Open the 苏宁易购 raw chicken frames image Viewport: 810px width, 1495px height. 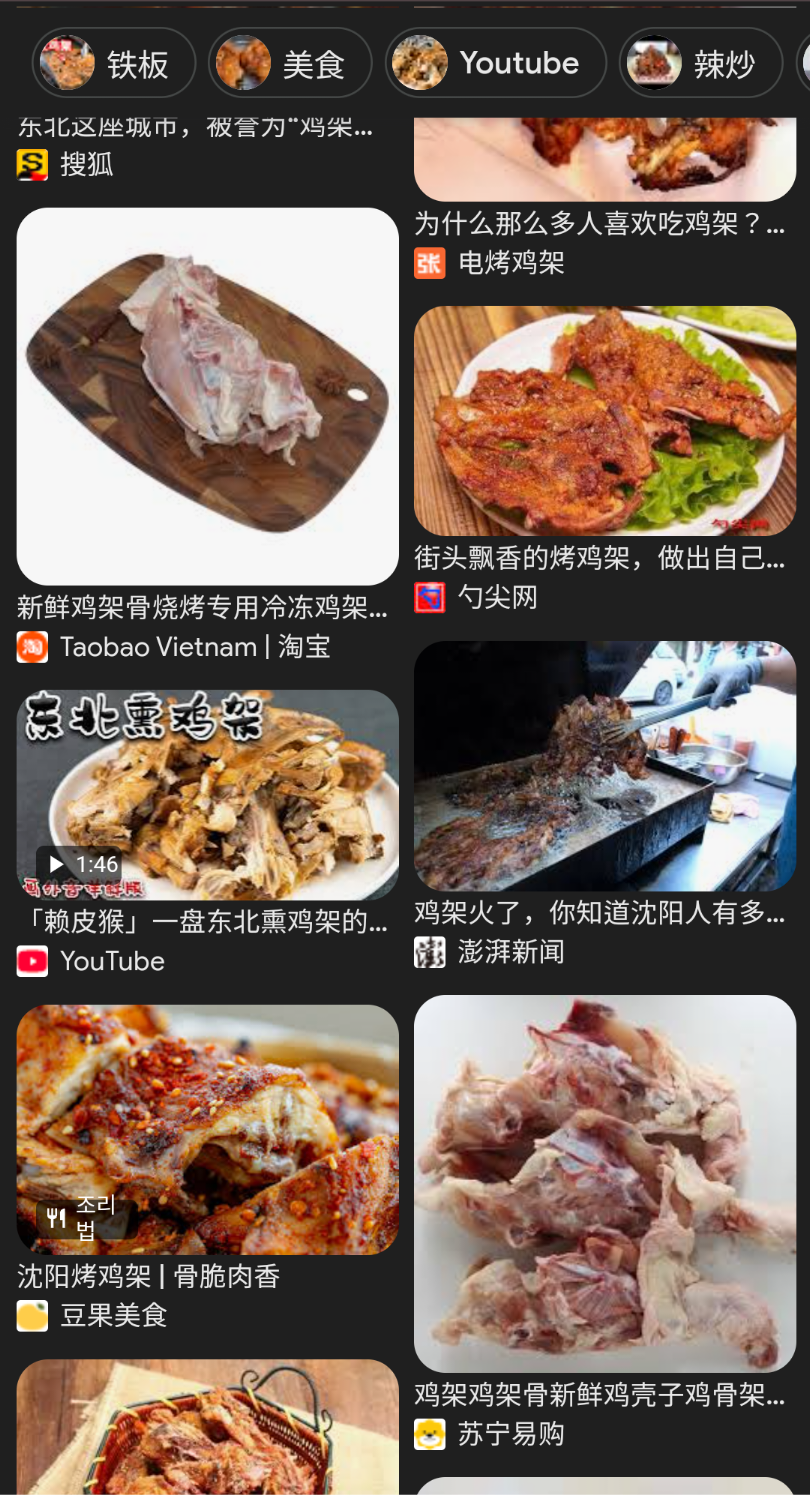click(605, 1183)
